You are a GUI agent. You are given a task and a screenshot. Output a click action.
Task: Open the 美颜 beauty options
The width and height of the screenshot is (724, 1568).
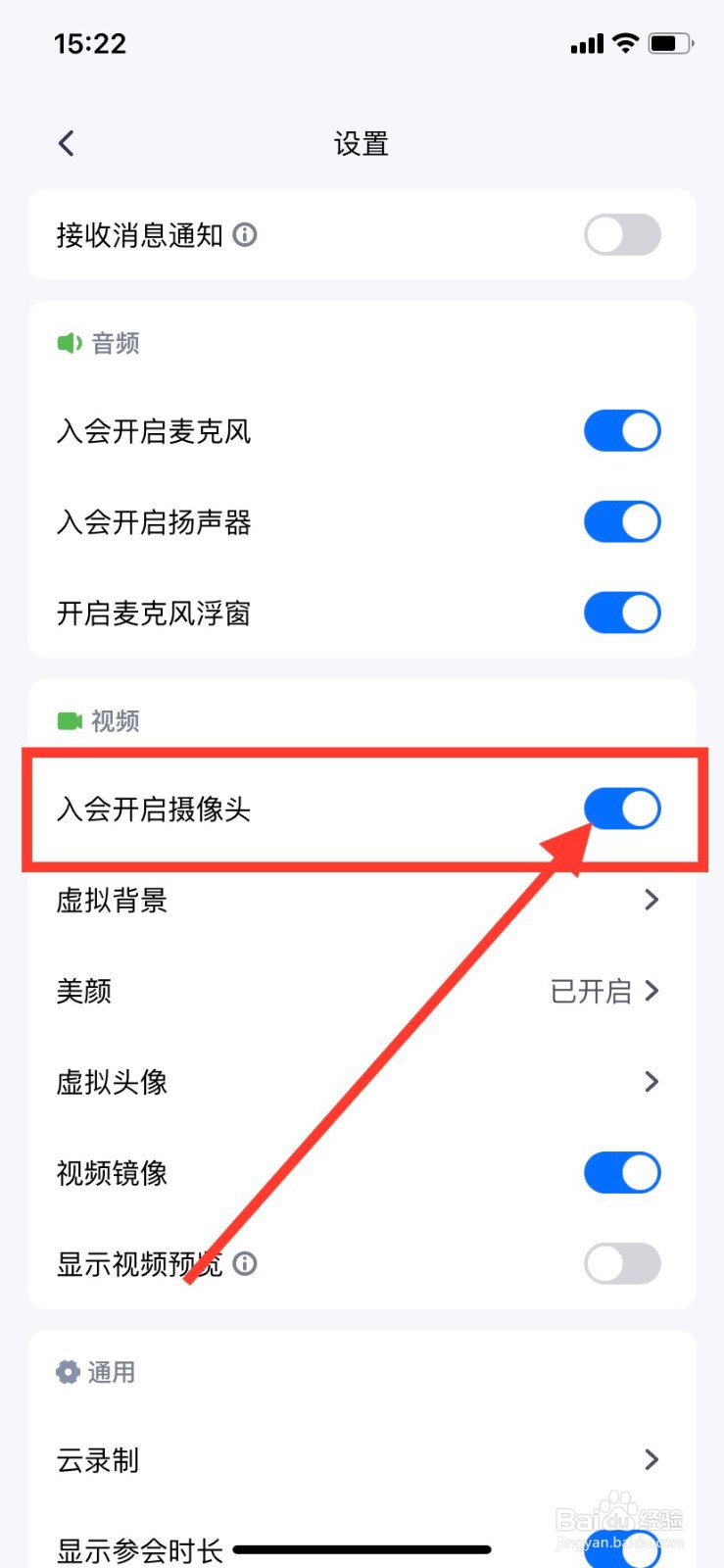pyautogui.click(x=362, y=991)
